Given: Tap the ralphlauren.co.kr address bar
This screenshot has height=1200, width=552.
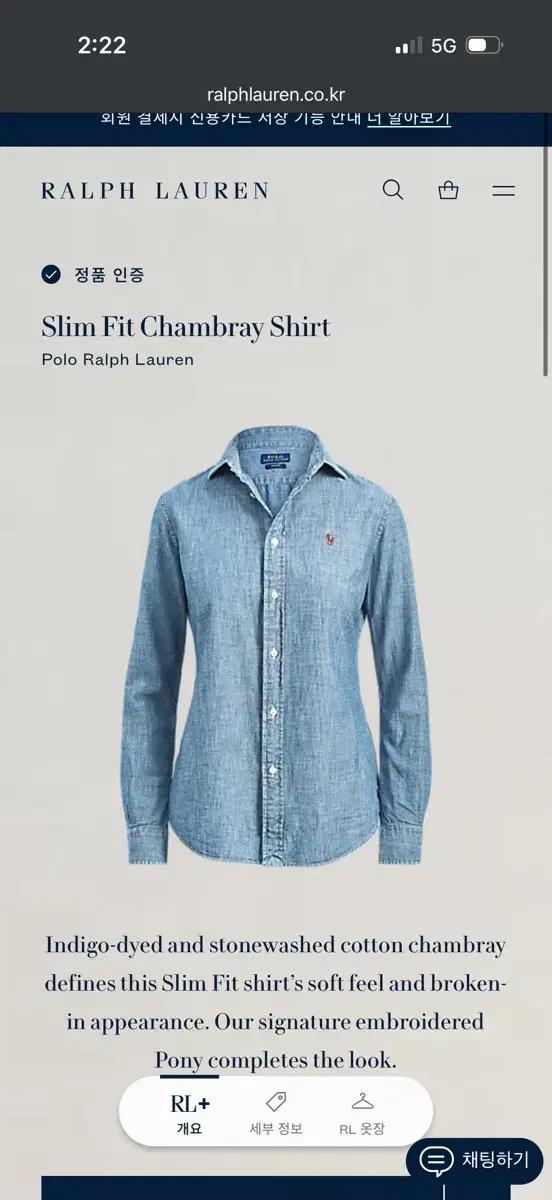Looking at the screenshot, I should click(x=276, y=95).
